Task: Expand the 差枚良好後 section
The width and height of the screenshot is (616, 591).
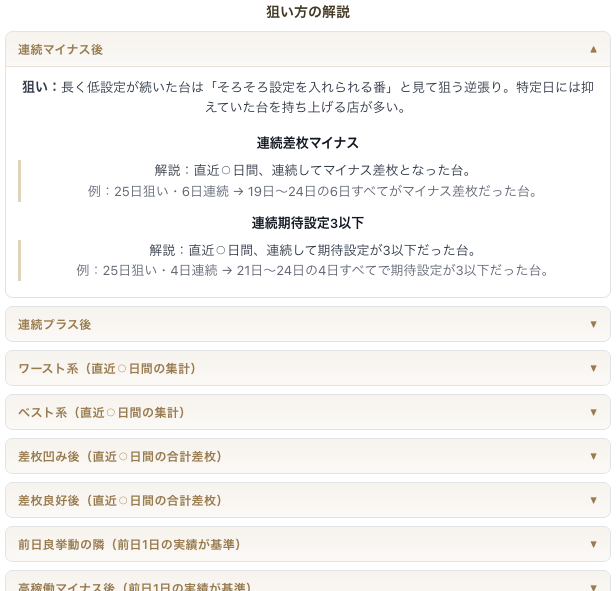Action: [x=308, y=500]
